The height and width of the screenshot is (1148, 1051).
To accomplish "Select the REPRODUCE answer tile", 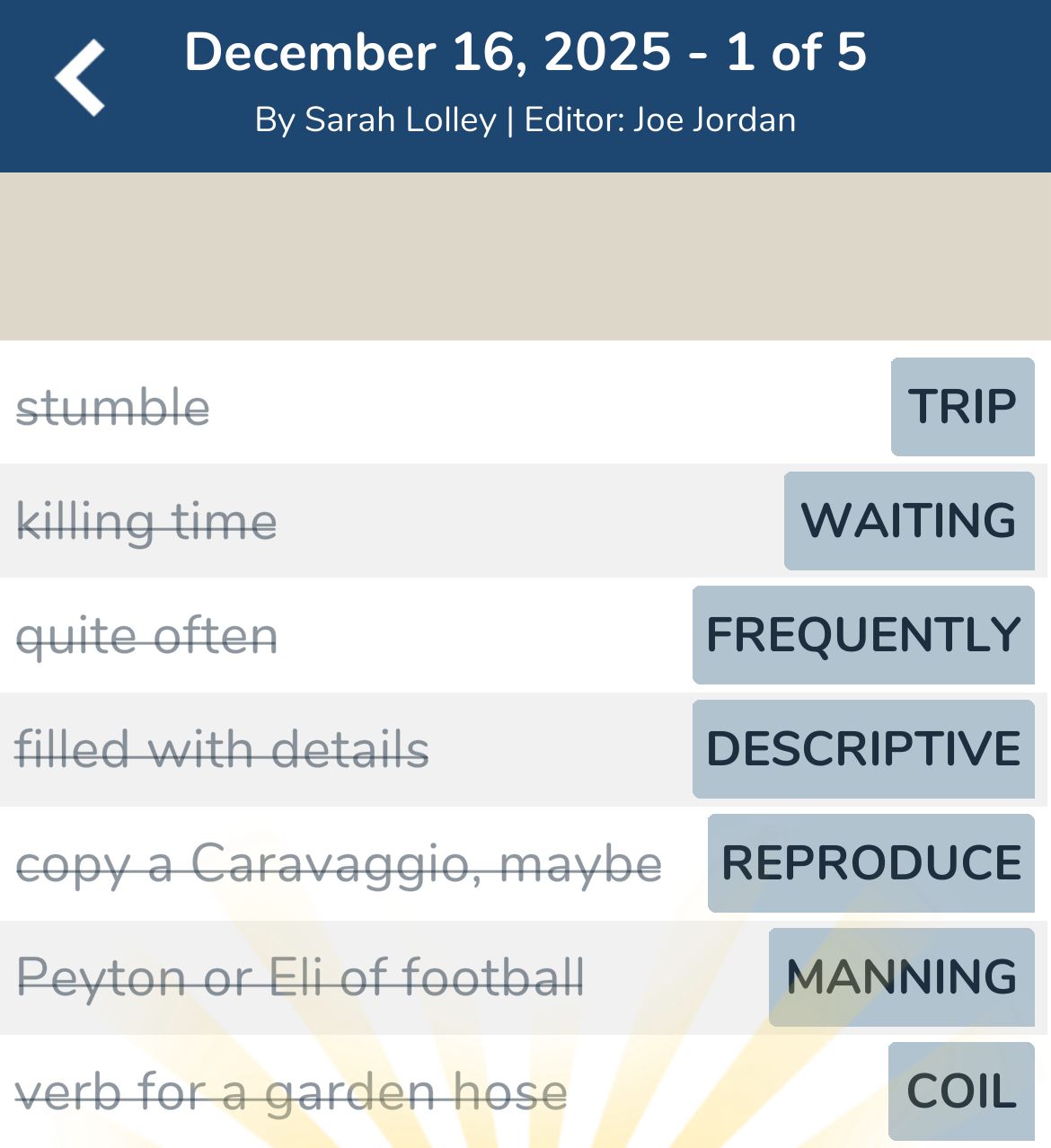I will (x=871, y=861).
